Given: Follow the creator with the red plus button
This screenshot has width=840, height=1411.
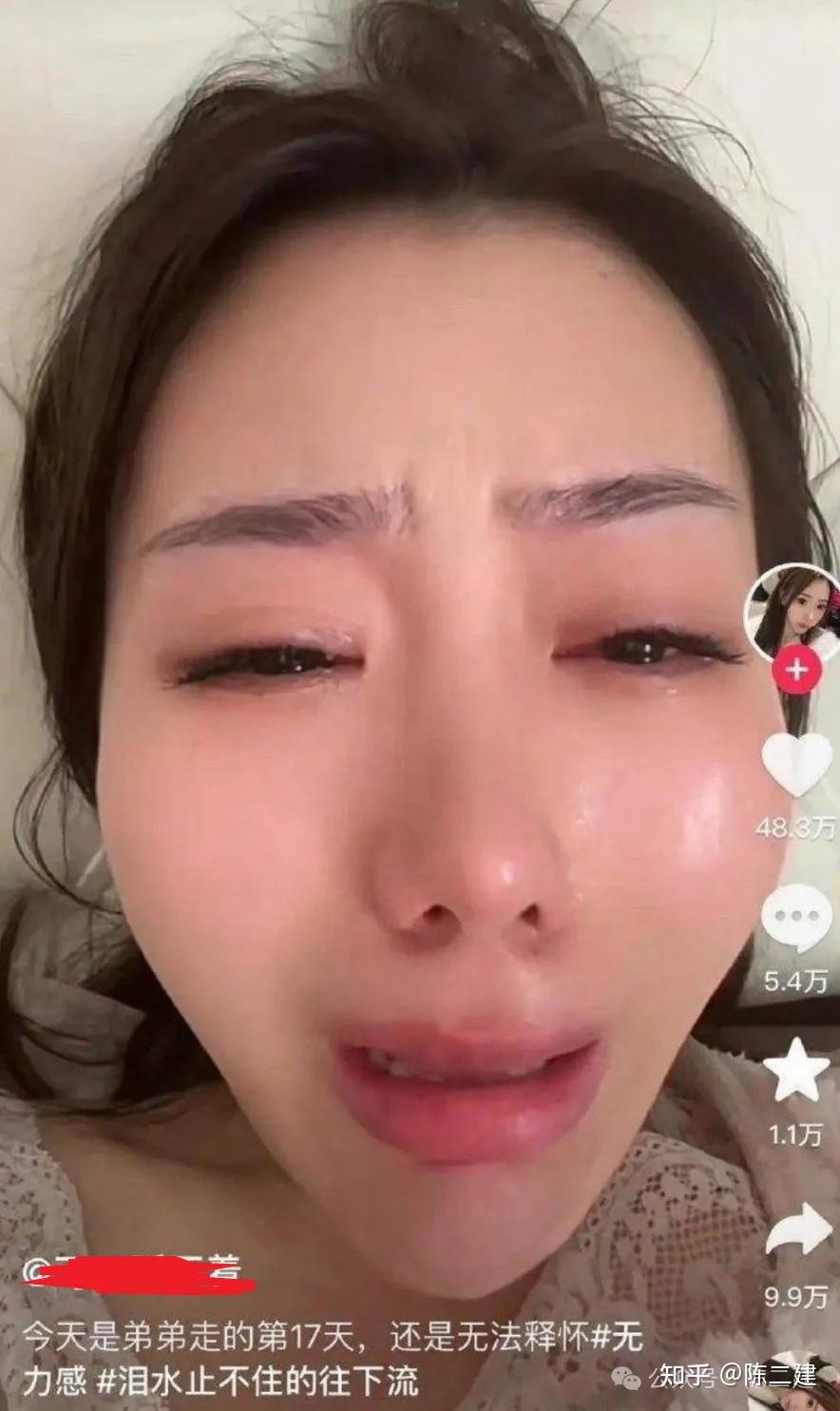Looking at the screenshot, I should coord(796,670).
